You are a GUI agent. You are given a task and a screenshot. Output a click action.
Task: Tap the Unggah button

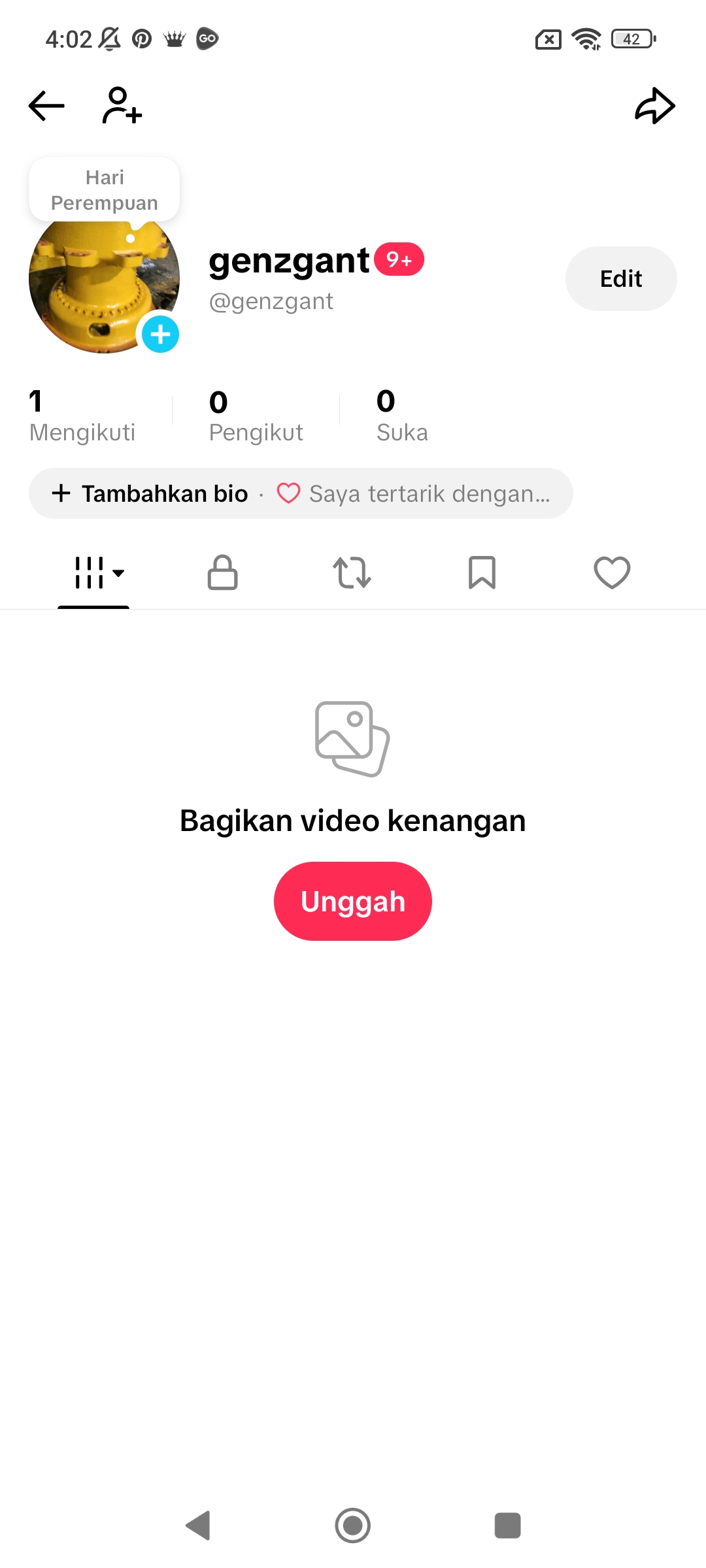coord(353,902)
